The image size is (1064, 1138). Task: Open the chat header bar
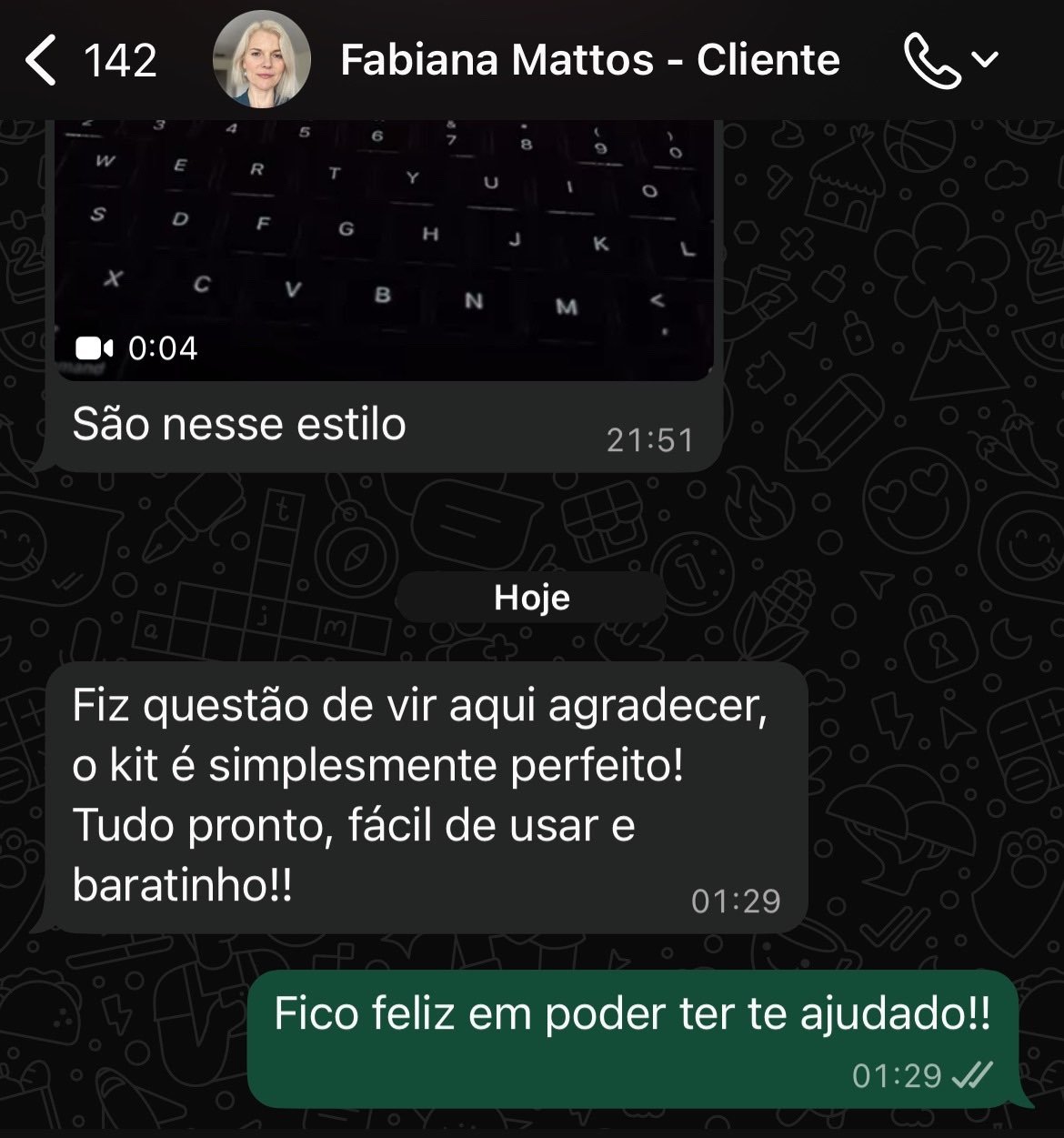tap(532, 59)
